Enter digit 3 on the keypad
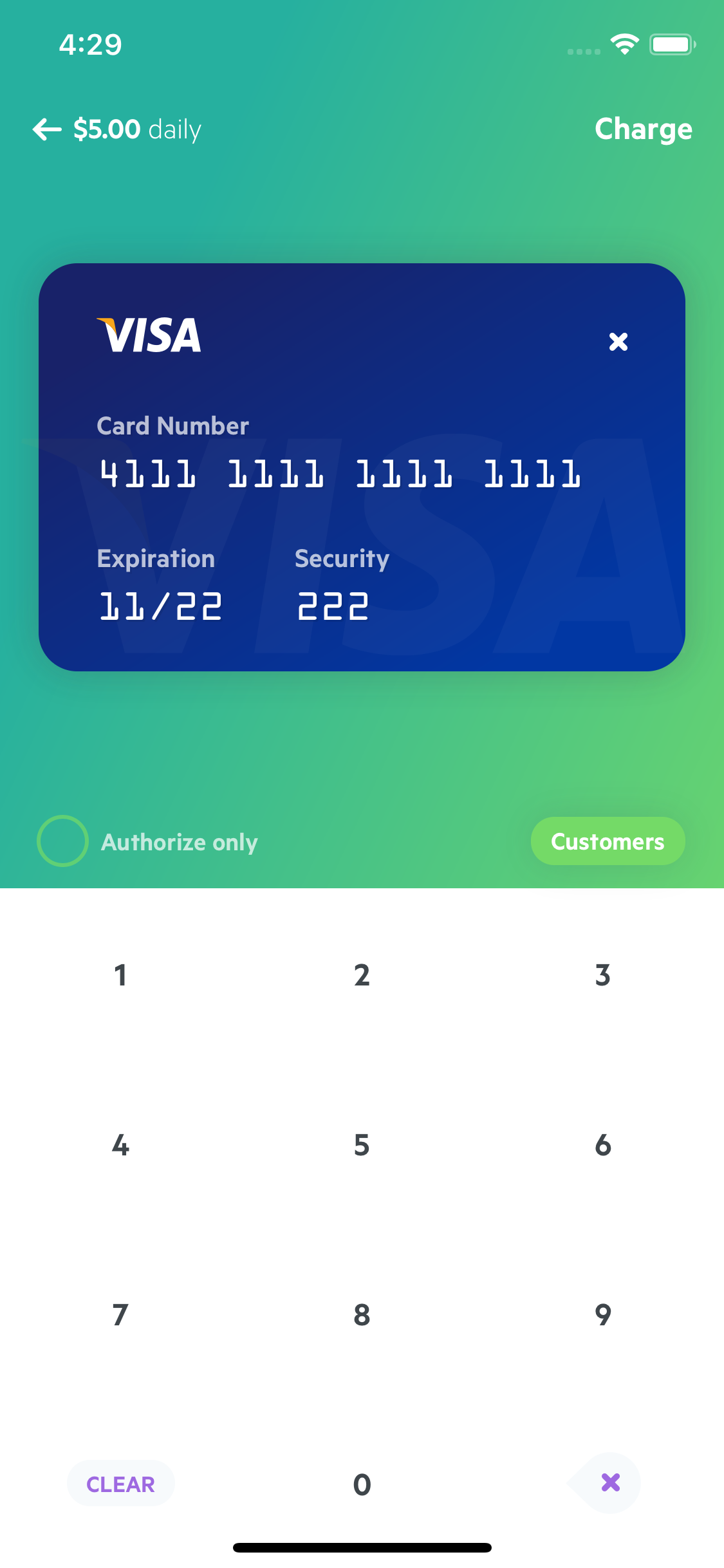 click(603, 975)
